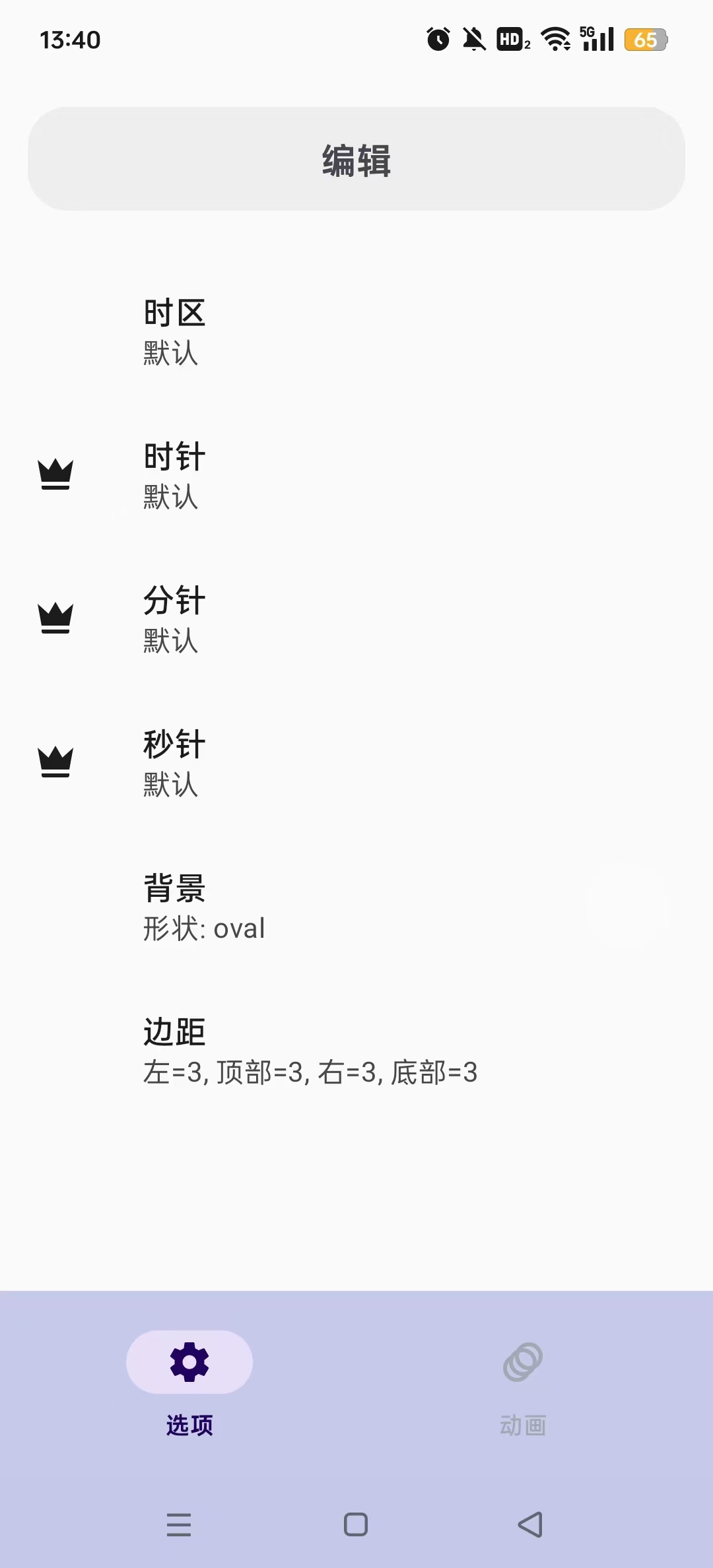Open recent apps from navigation bar
The image size is (713, 1568).
coord(179,1524)
